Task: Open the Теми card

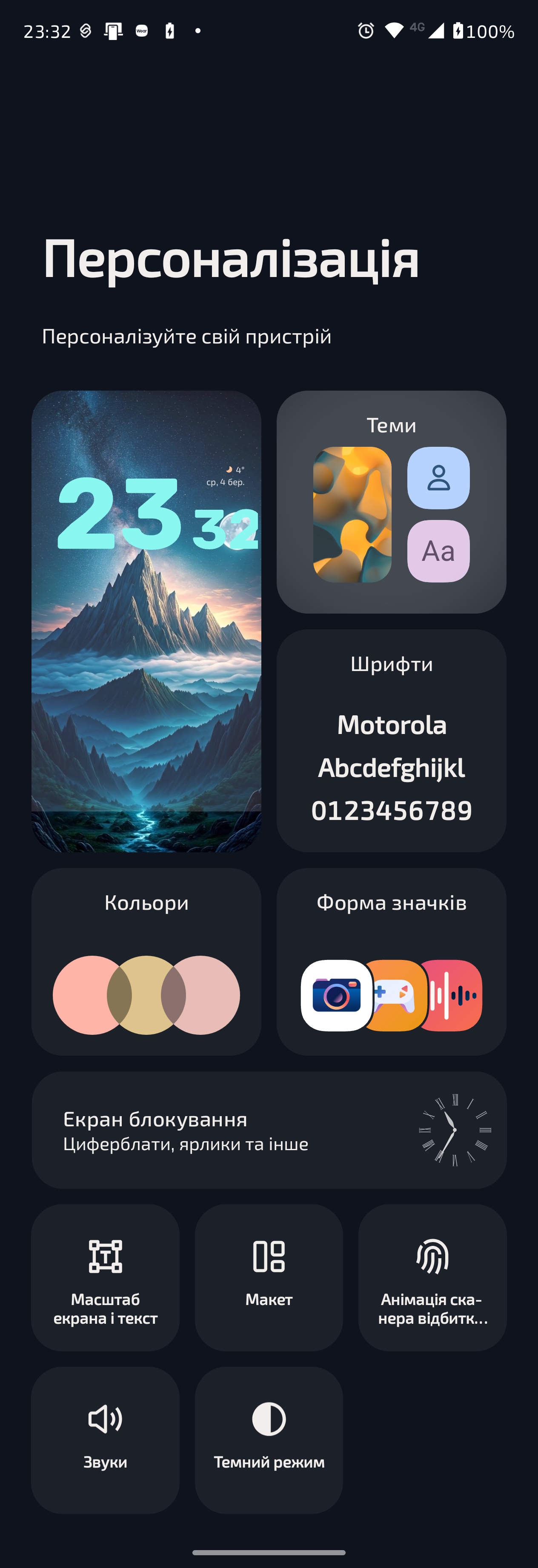Action: (x=391, y=502)
